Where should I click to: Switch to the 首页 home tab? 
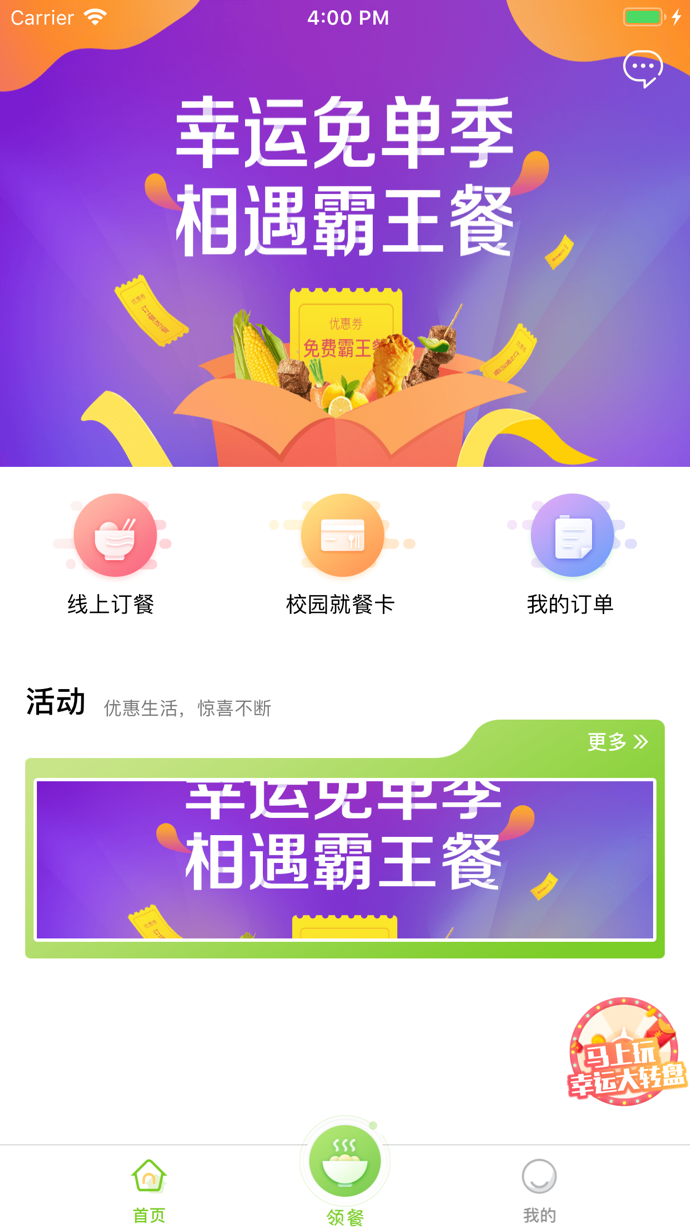[149, 1189]
